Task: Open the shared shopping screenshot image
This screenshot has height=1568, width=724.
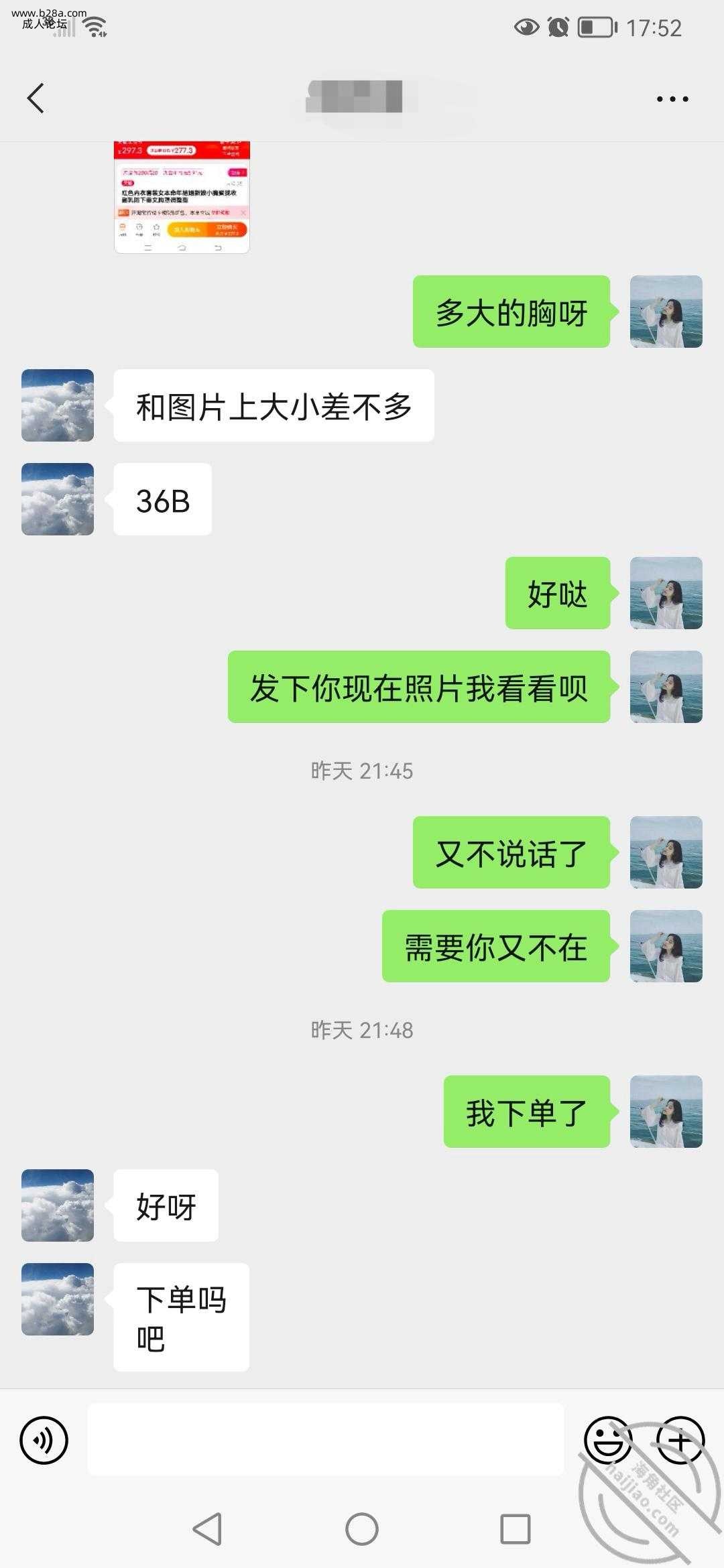Action: [x=182, y=197]
